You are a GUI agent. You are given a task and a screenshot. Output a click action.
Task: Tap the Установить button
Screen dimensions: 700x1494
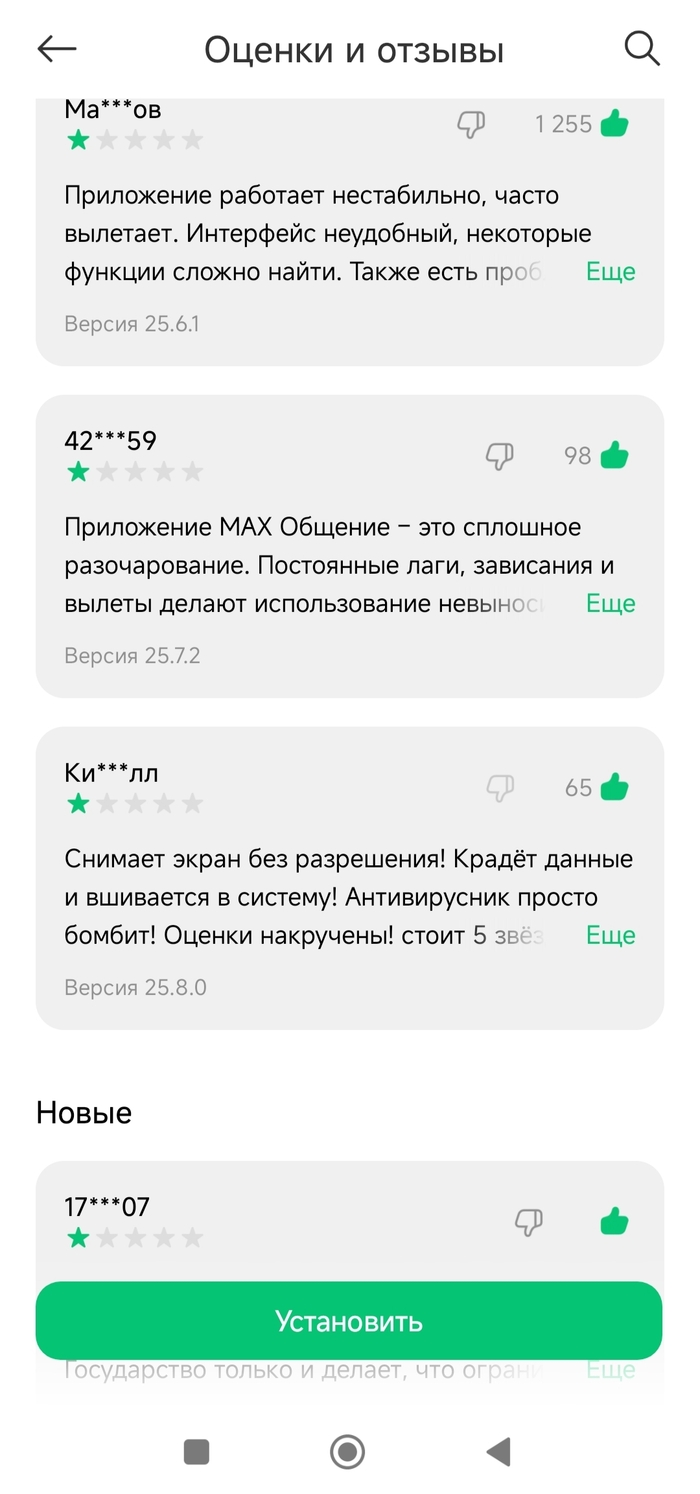pyautogui.click(x=349, y=1321)
